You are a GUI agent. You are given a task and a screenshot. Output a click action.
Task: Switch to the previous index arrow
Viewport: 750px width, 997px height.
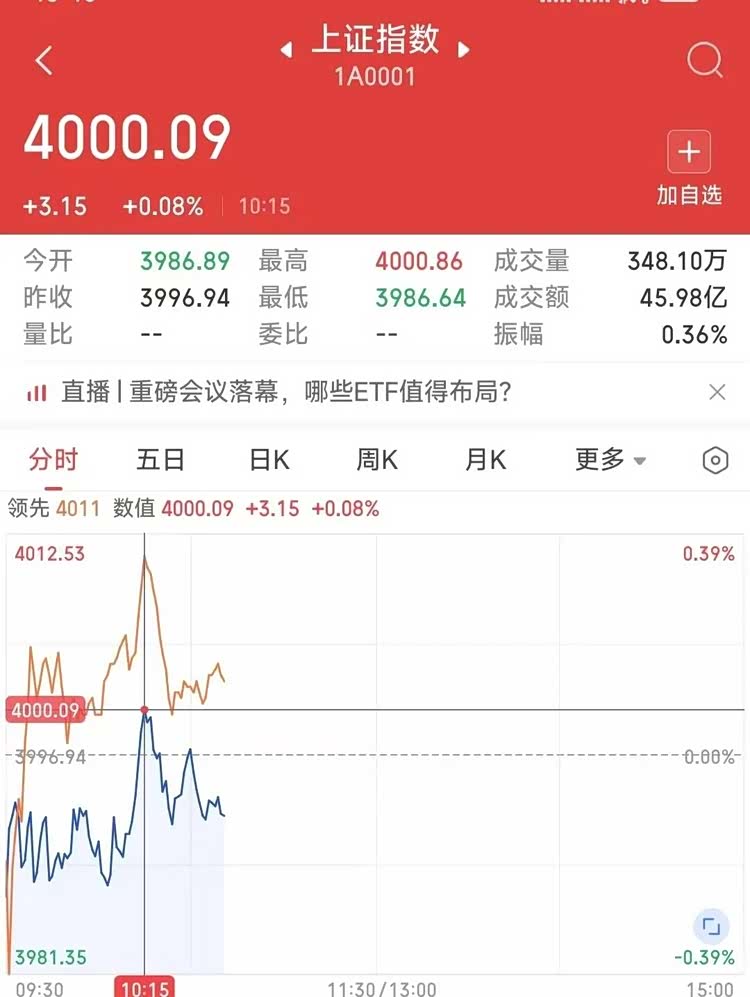(x=287, y=49)
